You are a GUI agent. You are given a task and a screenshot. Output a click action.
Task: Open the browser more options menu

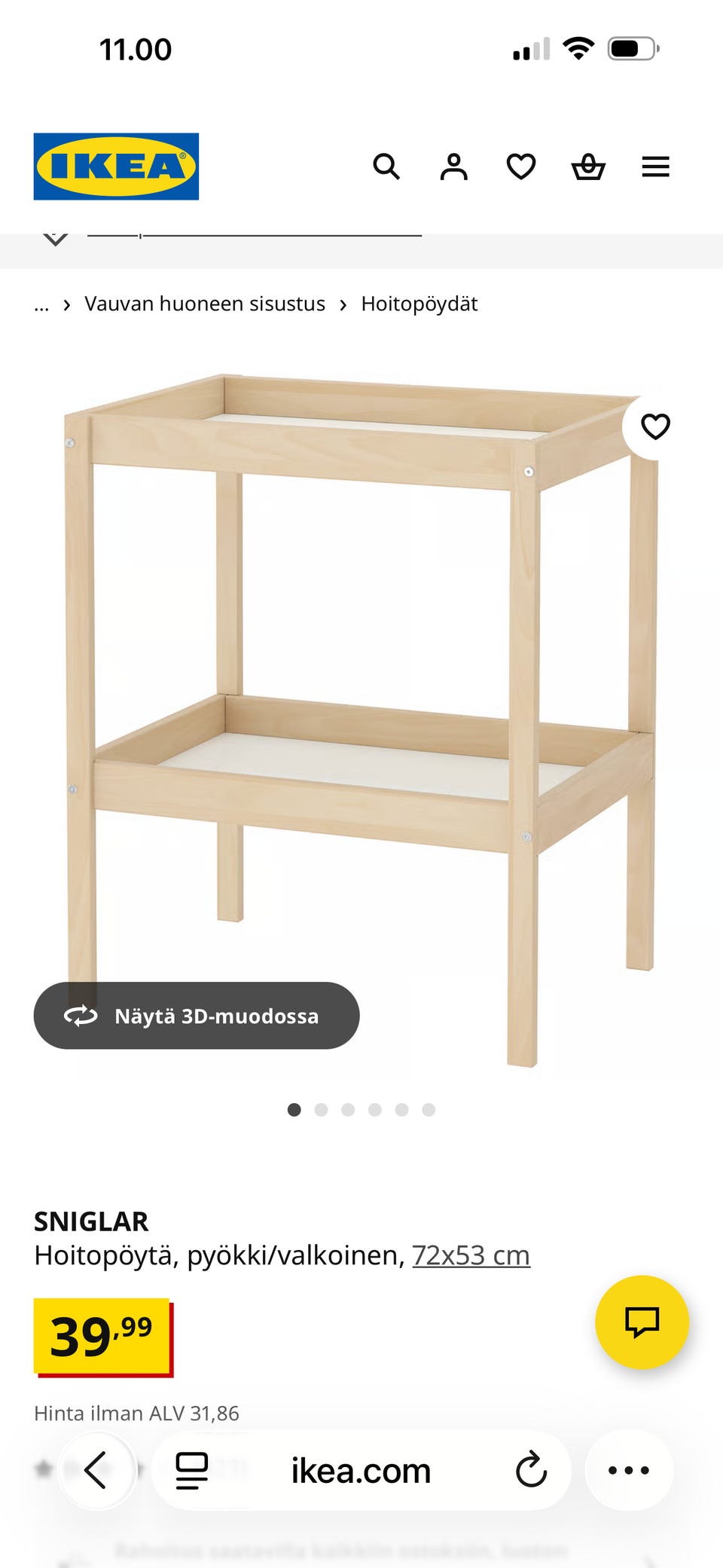pos(628,1470)
